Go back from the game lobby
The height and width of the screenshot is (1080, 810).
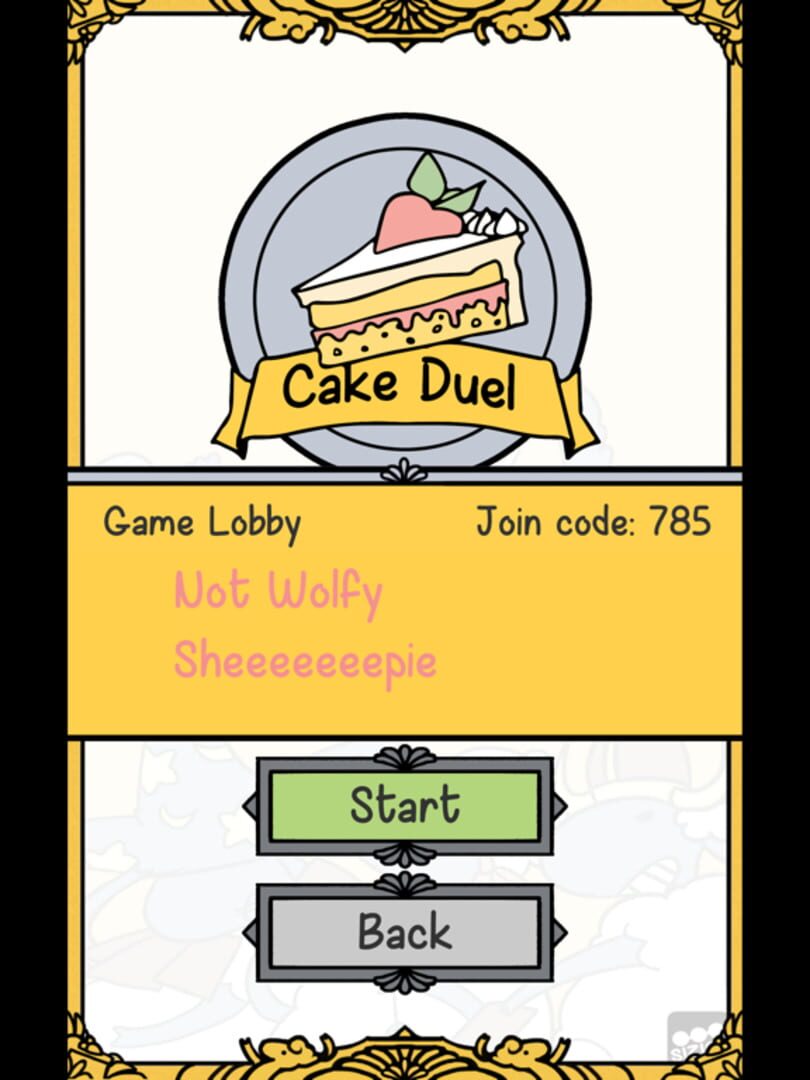tap(404, 933)
